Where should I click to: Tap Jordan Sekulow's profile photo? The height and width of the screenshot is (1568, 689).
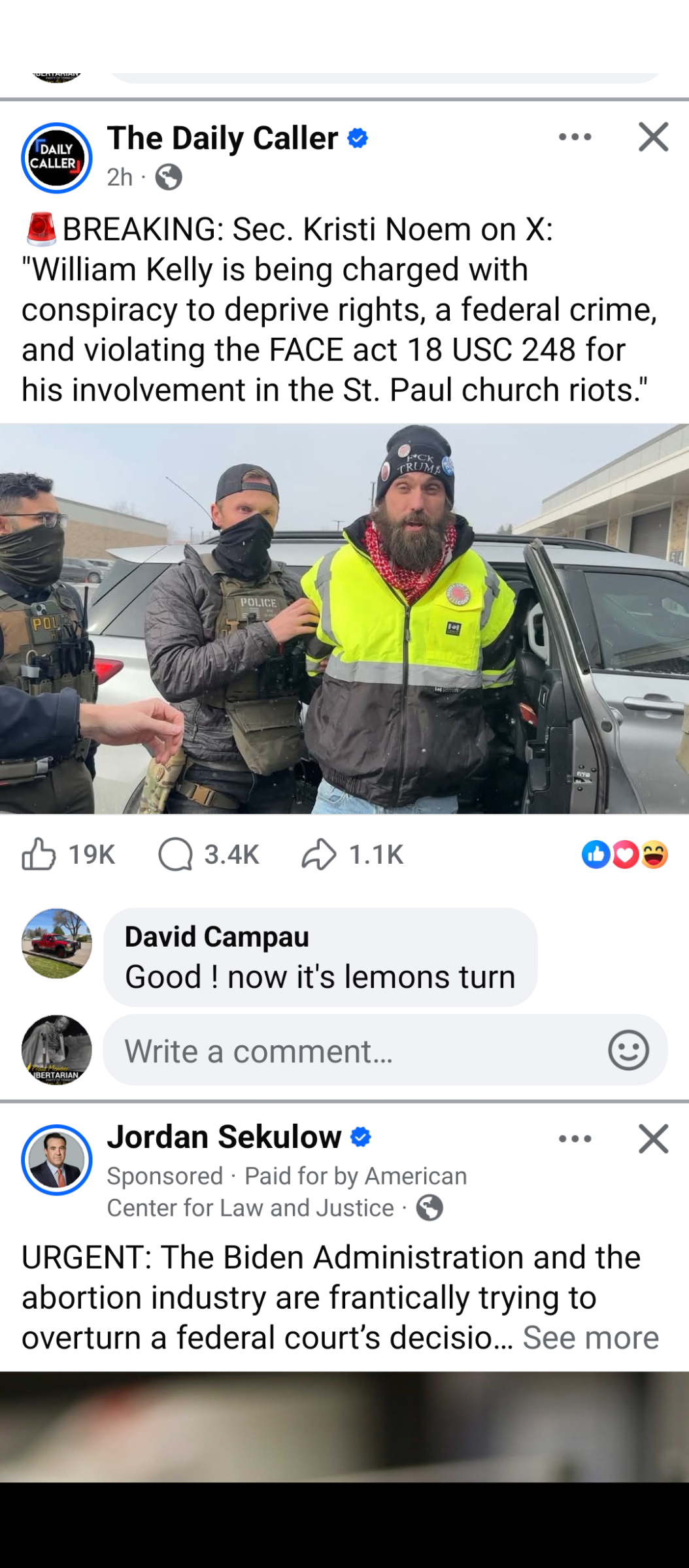pos(57,1160)
